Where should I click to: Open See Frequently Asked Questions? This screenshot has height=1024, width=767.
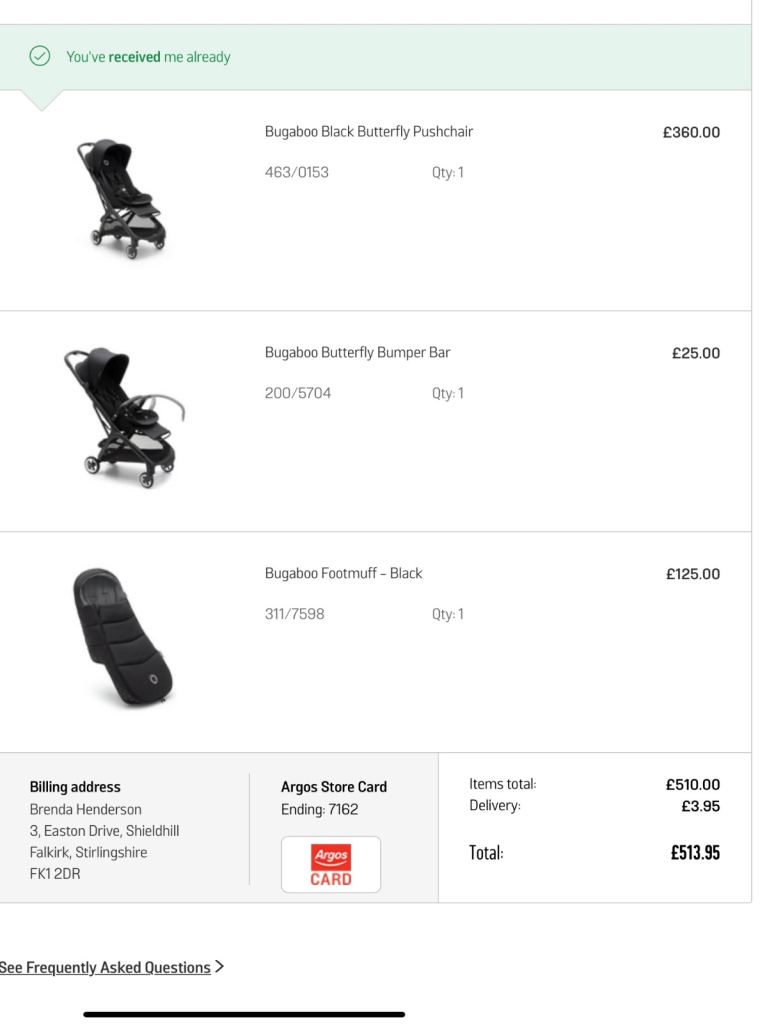point(105,967)
